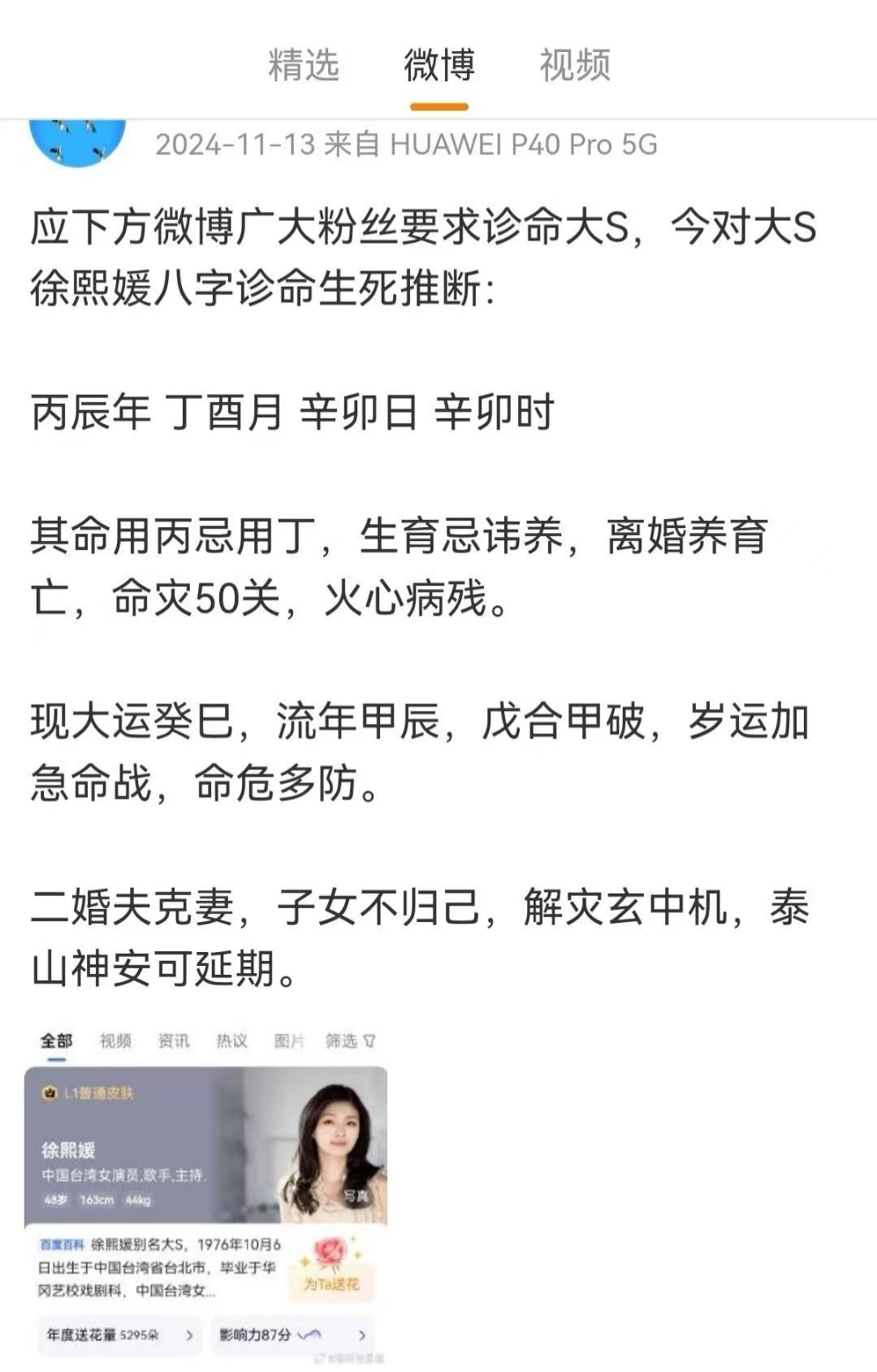
Task: Switch to the 精选 tab
Action: click(304, 65)
